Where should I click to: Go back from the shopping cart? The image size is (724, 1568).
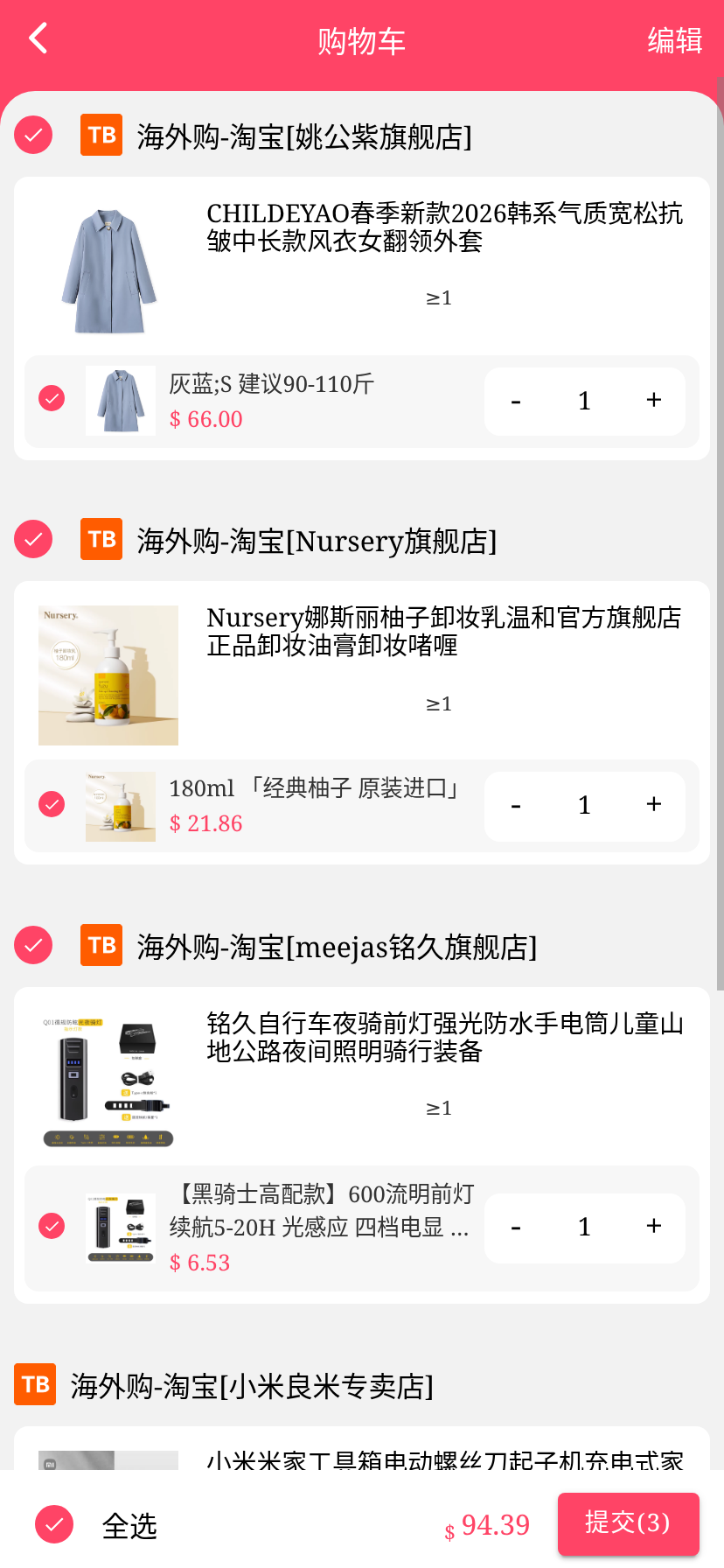click(x=38, y=39)
